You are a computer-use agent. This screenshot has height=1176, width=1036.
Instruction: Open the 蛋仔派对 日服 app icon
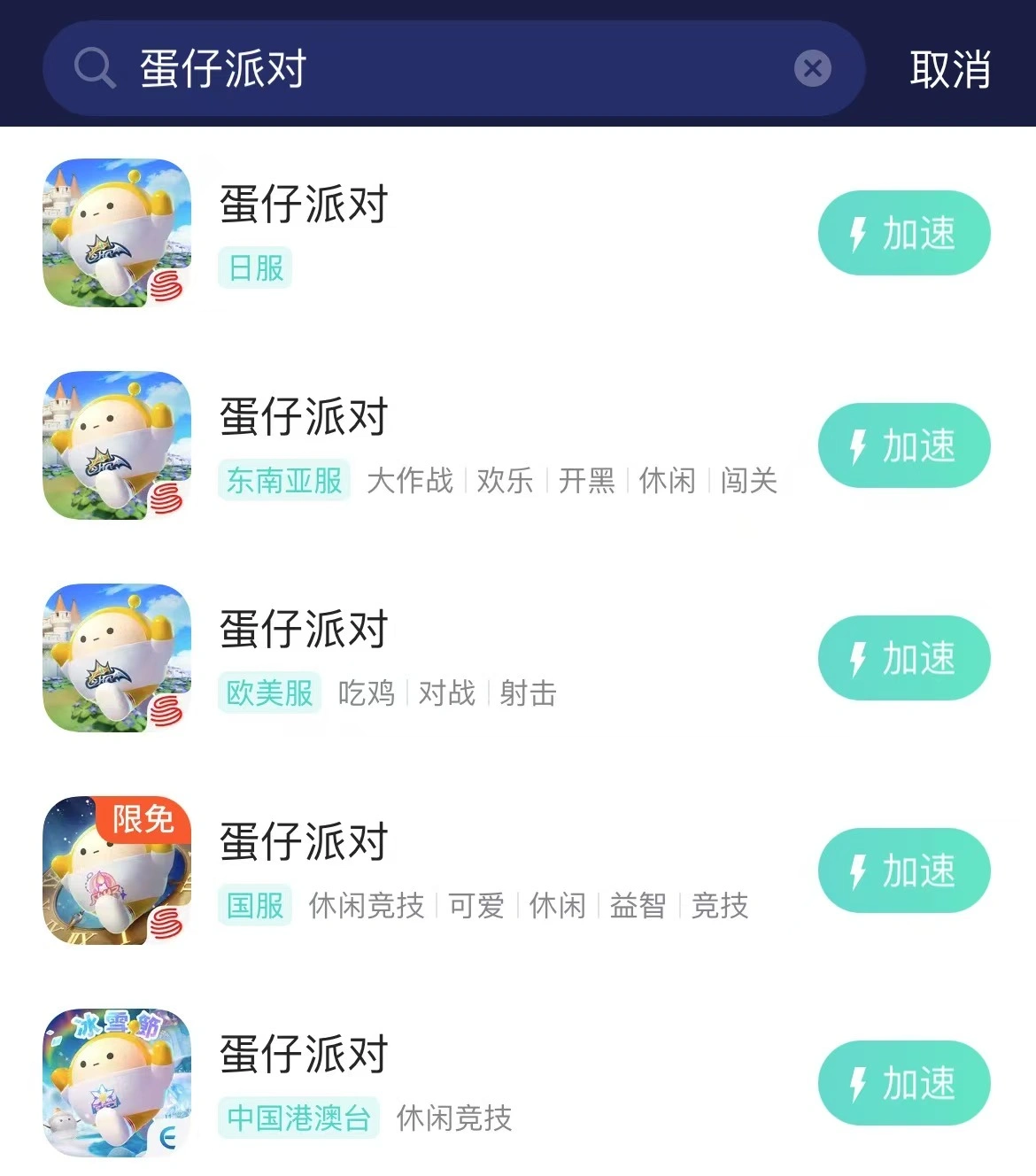tap(116, 232)
